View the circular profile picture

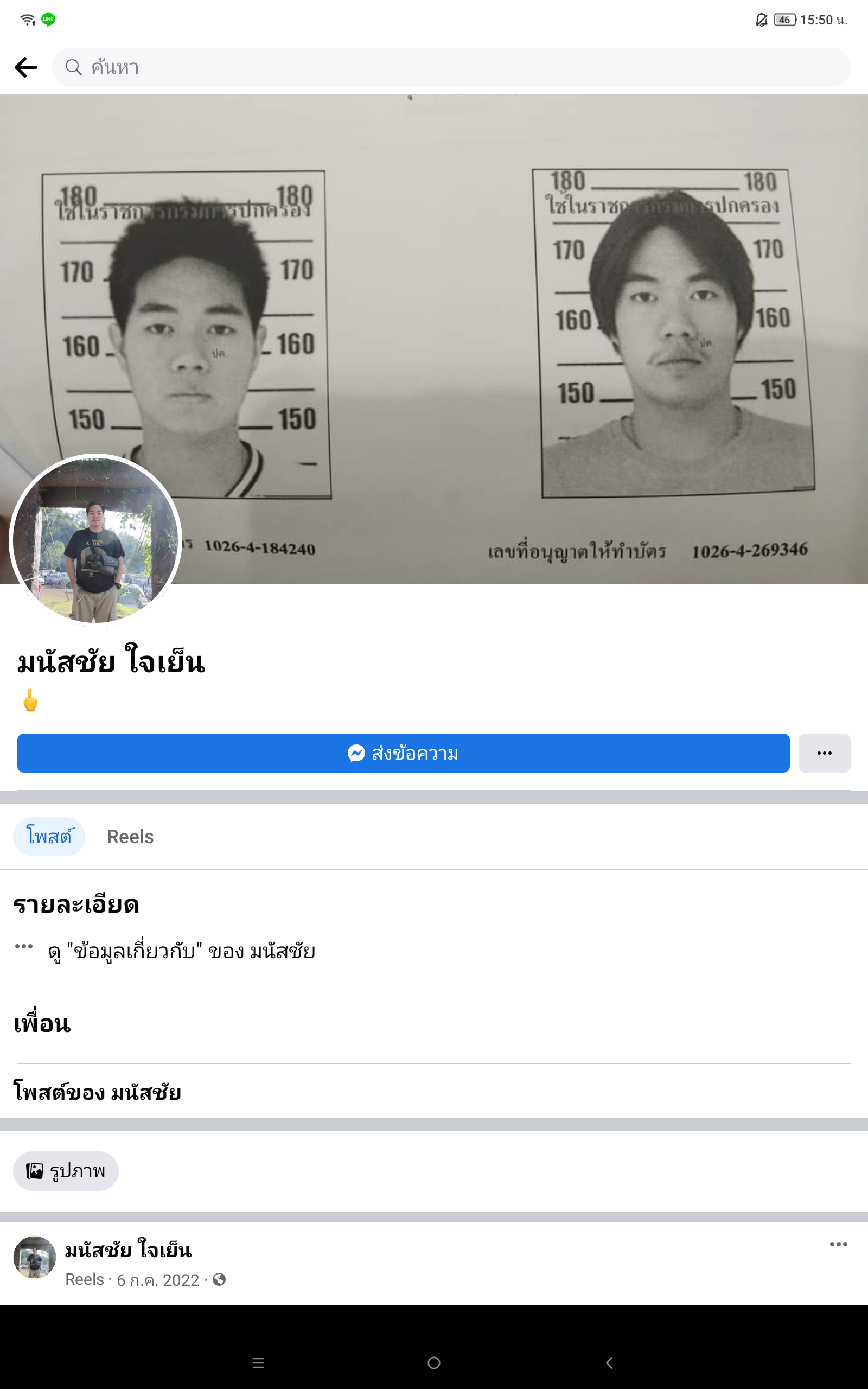click(x=95, y=539)
